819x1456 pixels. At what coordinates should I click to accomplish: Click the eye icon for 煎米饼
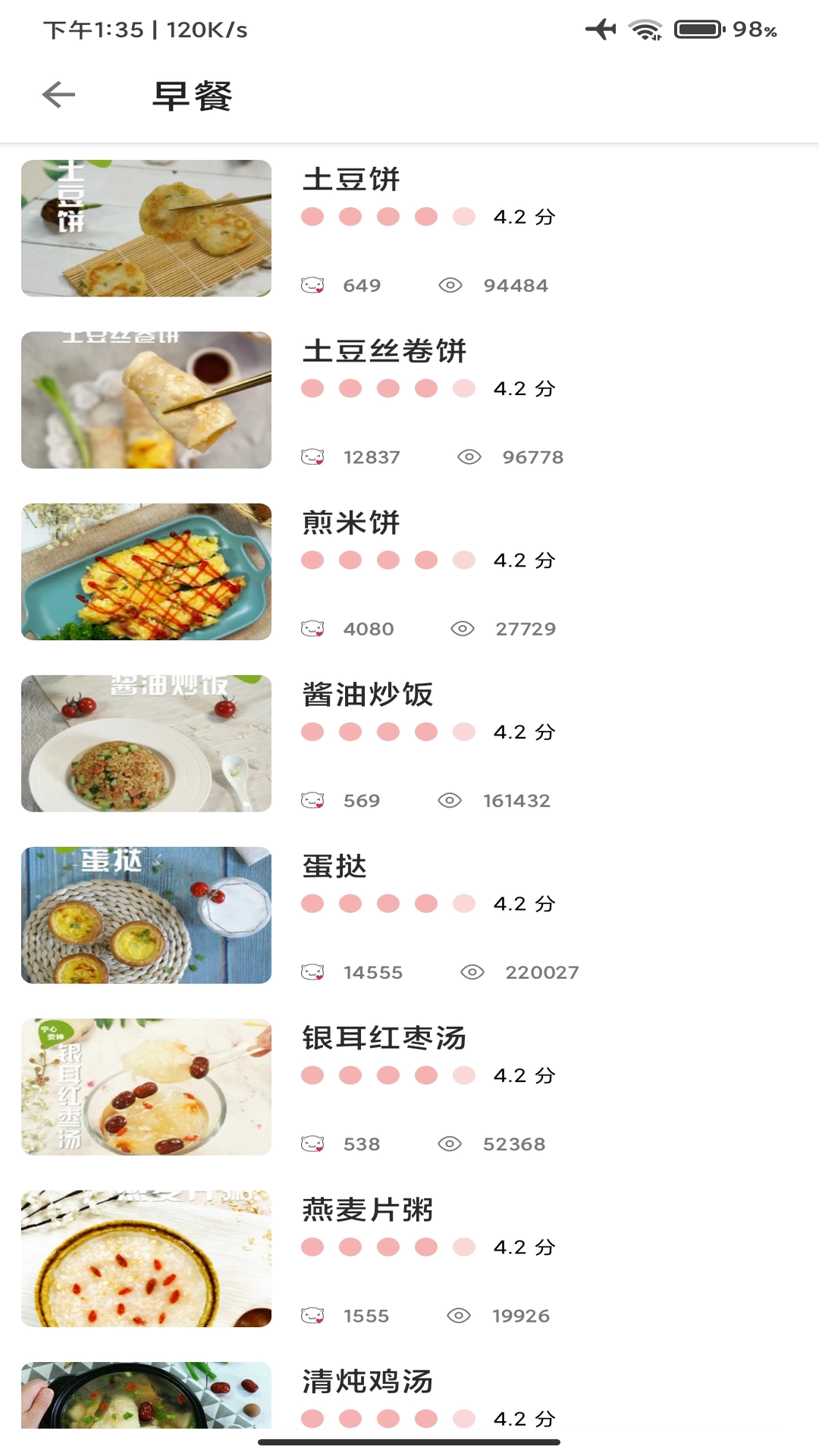(463, 628)
